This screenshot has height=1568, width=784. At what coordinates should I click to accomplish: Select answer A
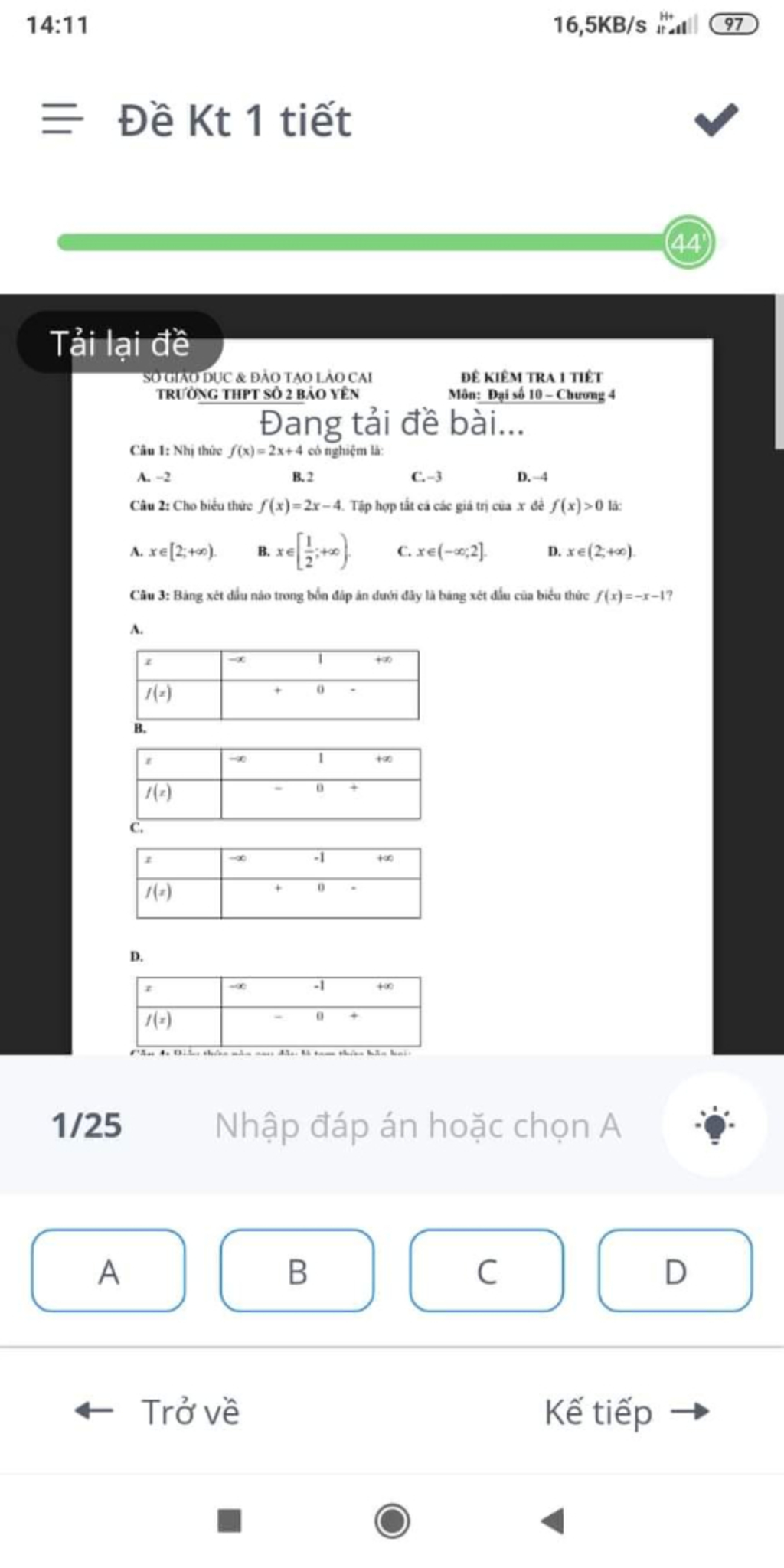(109, 1271)
